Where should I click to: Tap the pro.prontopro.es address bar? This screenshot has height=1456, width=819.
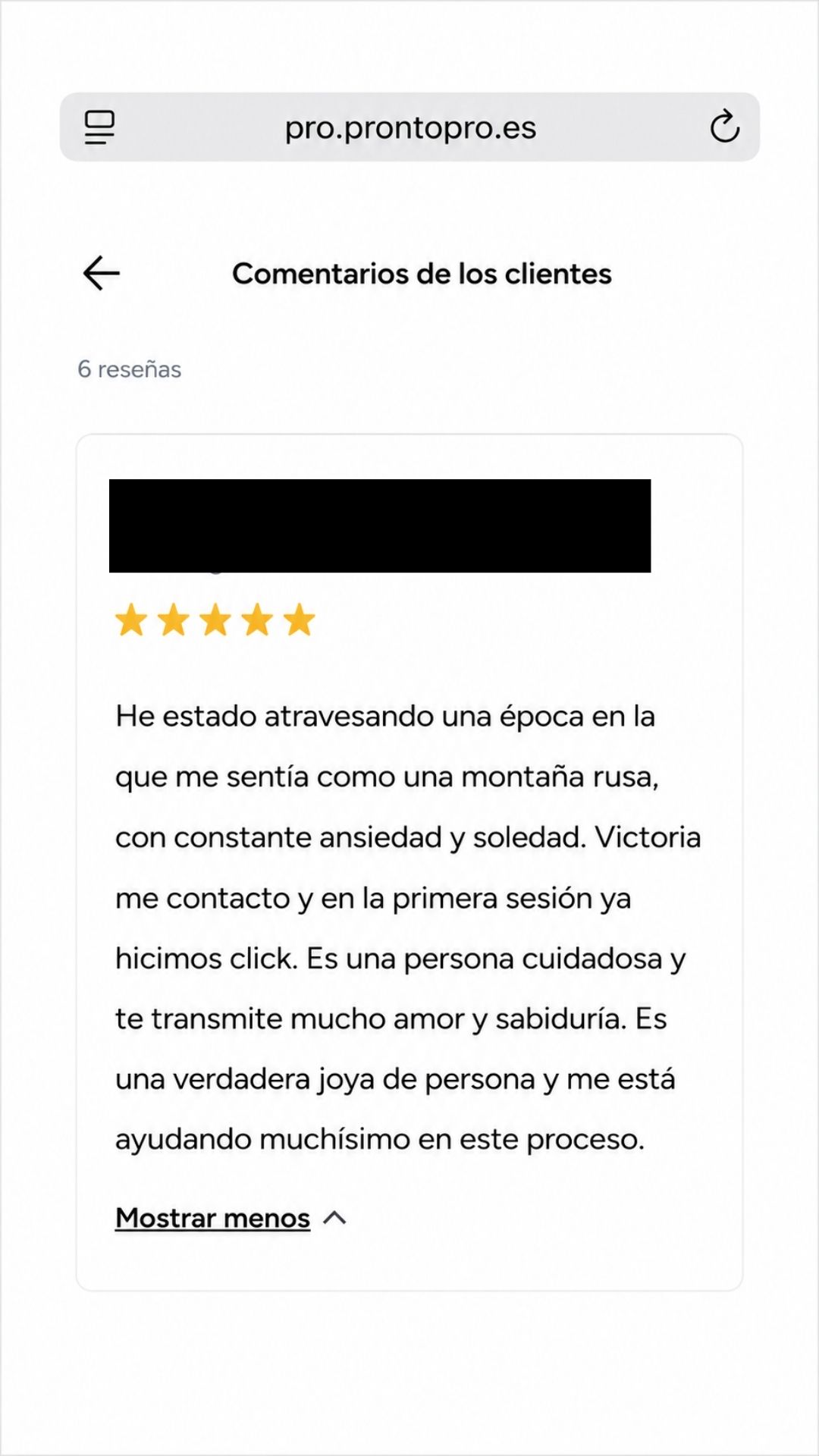coord(409,127)
